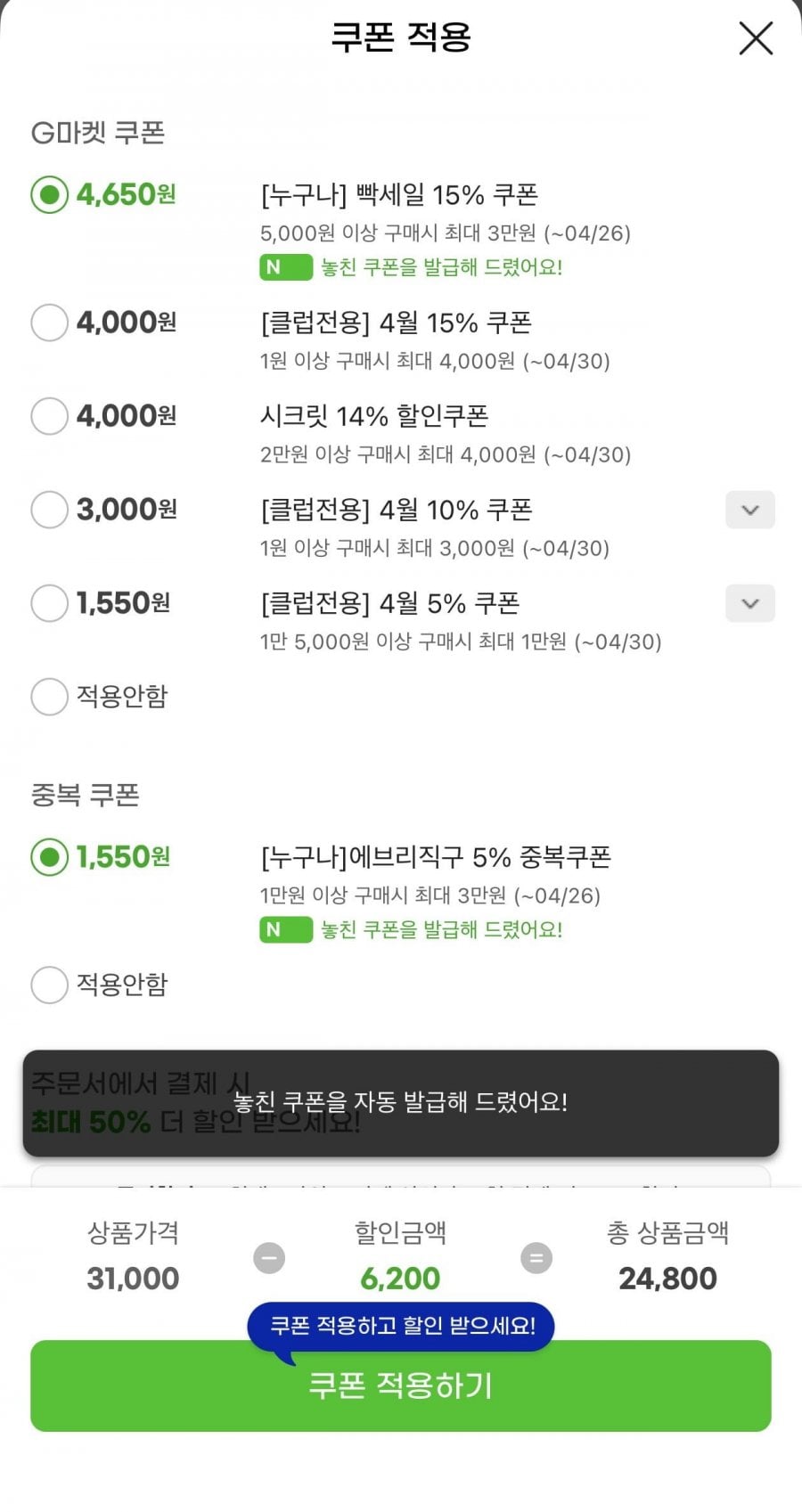Image resolution: width=802 pixels, height=1512 pixels.
Task: Select 적용안함 under 중복 쿠폰
Action: tap(49, 985)
